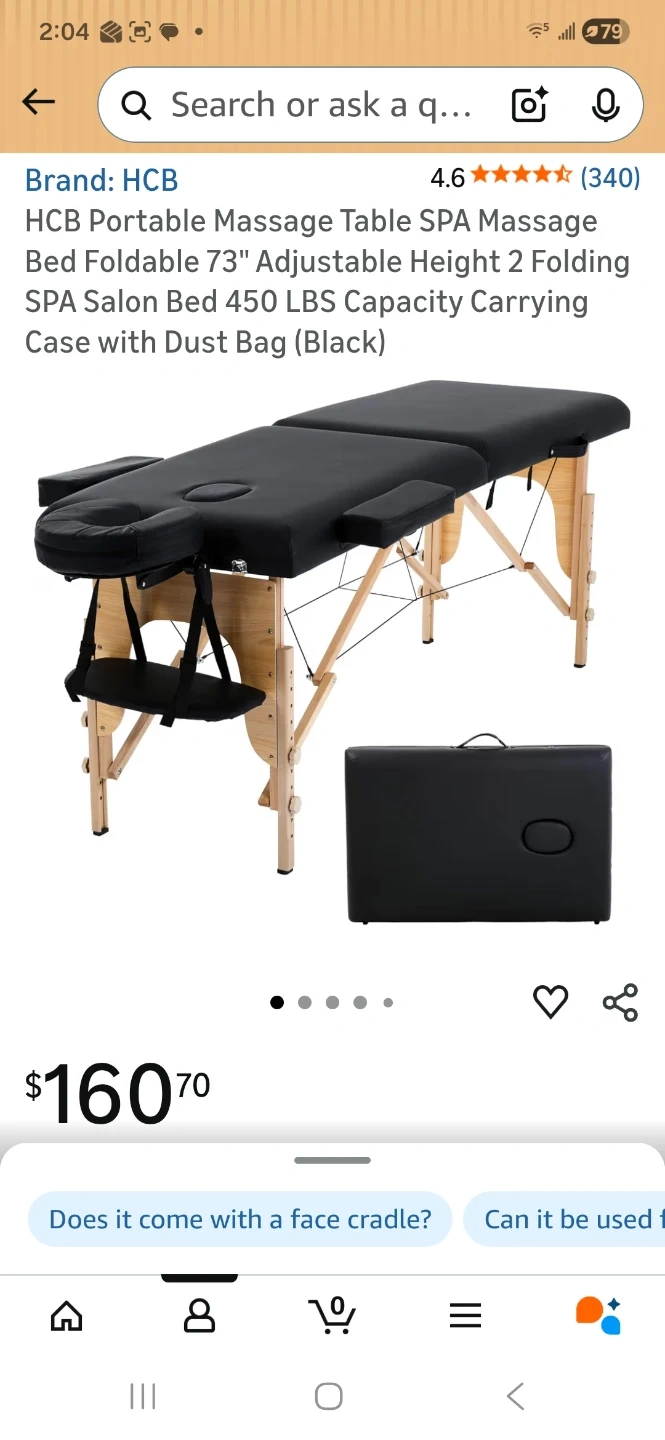This screenshot has height=1440, width=665.
Task: Open system recent apps
Action: pyautogui.click(x=143, y=1396)
